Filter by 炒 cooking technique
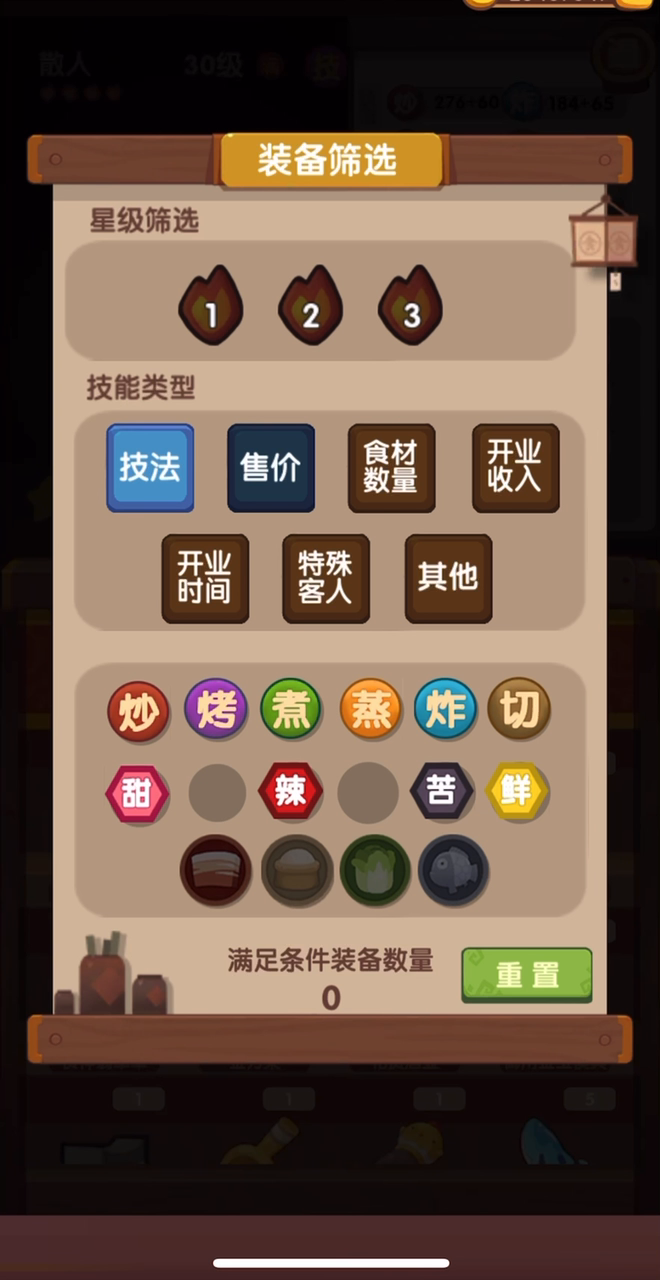660x1280 pixels. pos(138,710)
